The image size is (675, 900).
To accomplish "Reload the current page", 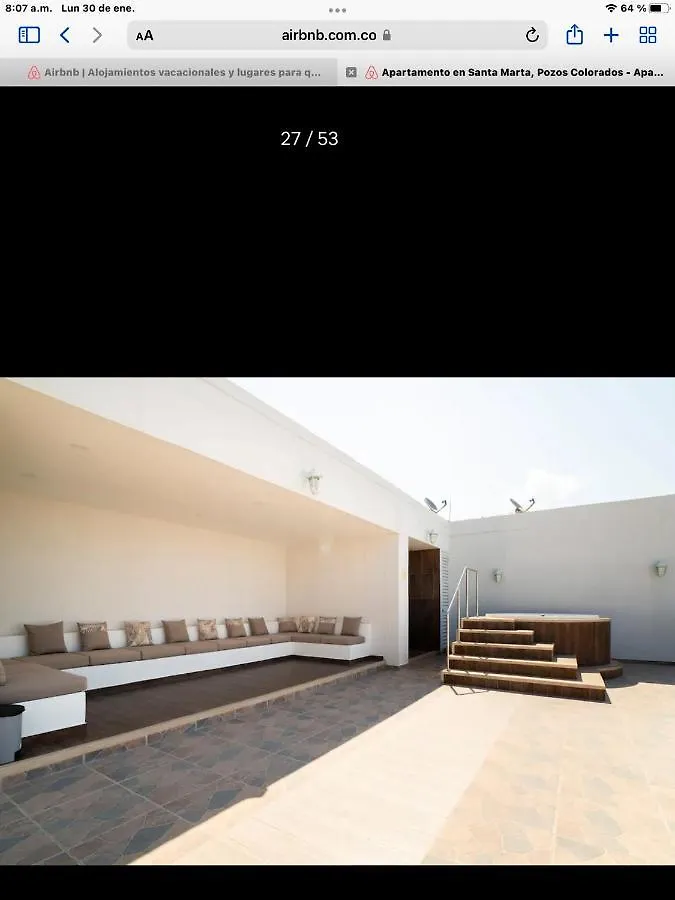I will [532, 35].
